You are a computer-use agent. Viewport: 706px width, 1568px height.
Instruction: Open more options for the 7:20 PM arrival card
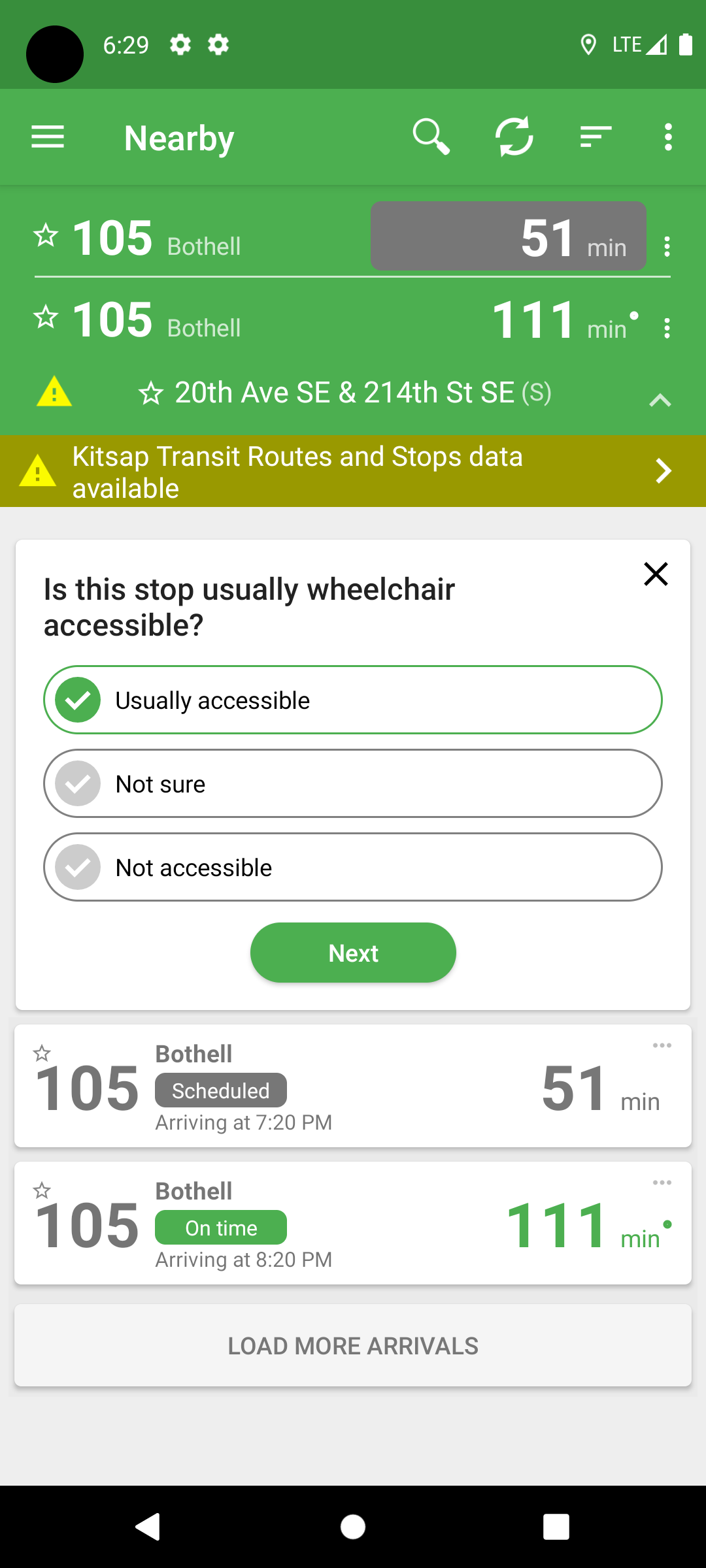click(662, 1046)
